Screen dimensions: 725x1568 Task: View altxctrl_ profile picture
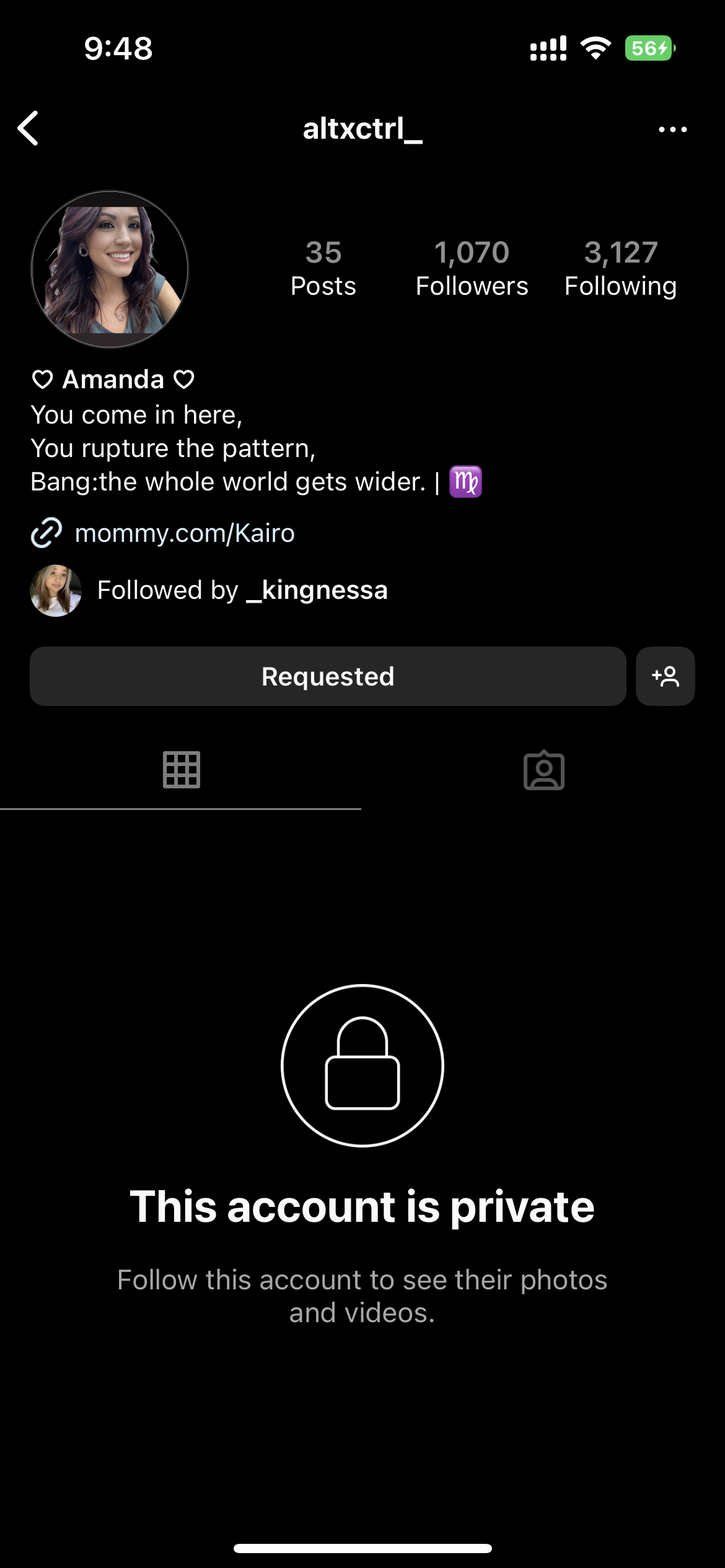[x=110, y=269]
